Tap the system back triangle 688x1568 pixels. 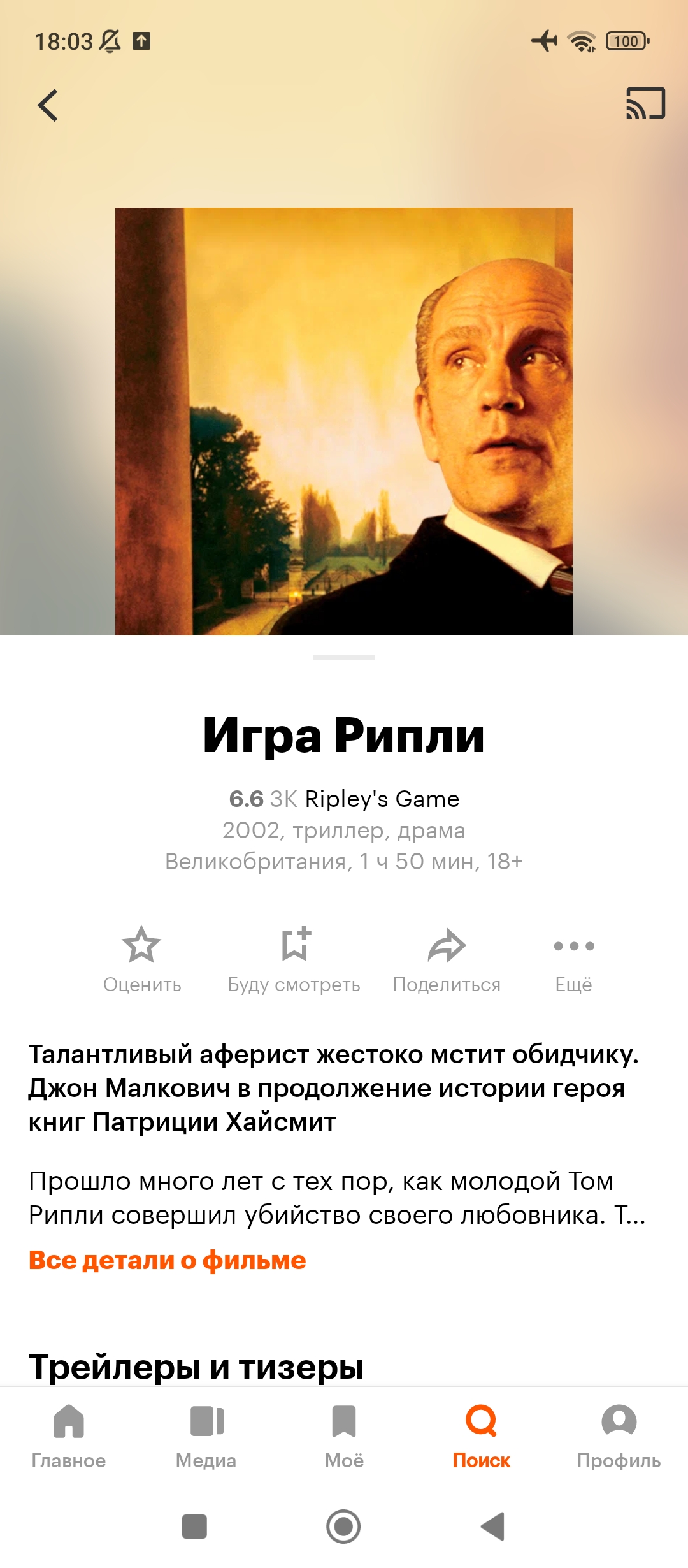492,1527
